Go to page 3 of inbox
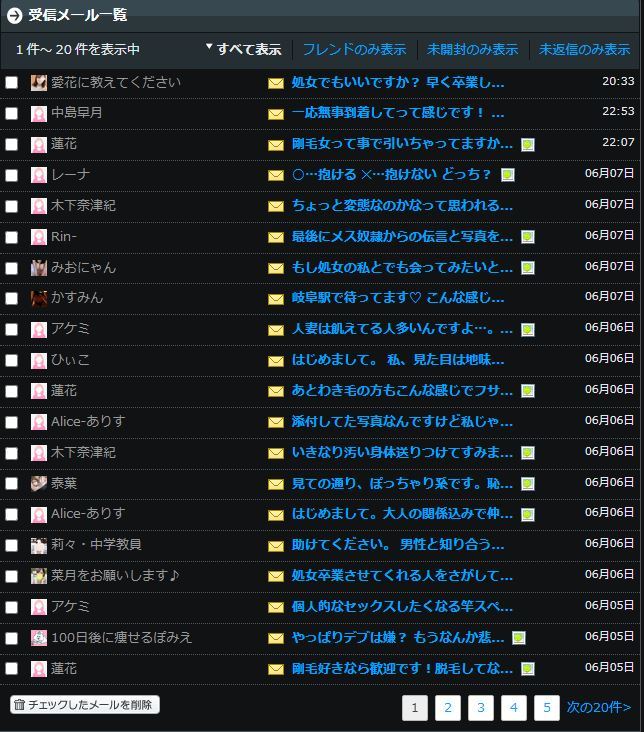Screen dimensions: 644x732 tap(480, 708)
